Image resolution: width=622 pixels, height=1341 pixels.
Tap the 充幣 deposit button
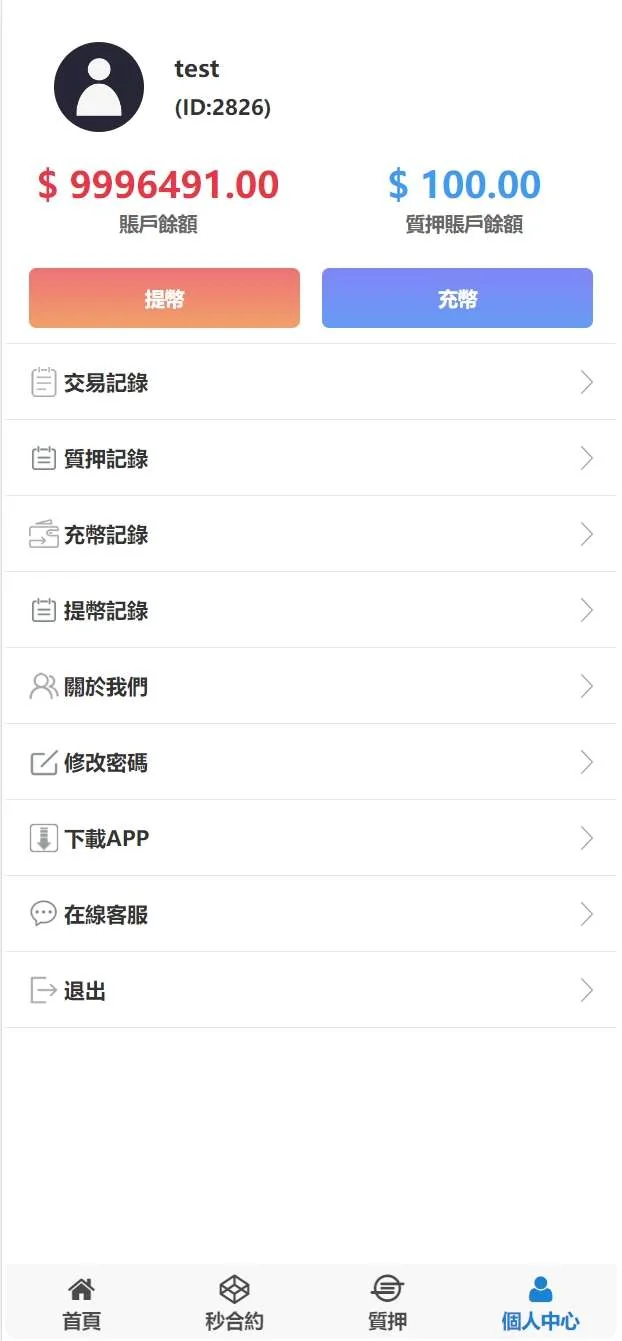tap(457, 298)
